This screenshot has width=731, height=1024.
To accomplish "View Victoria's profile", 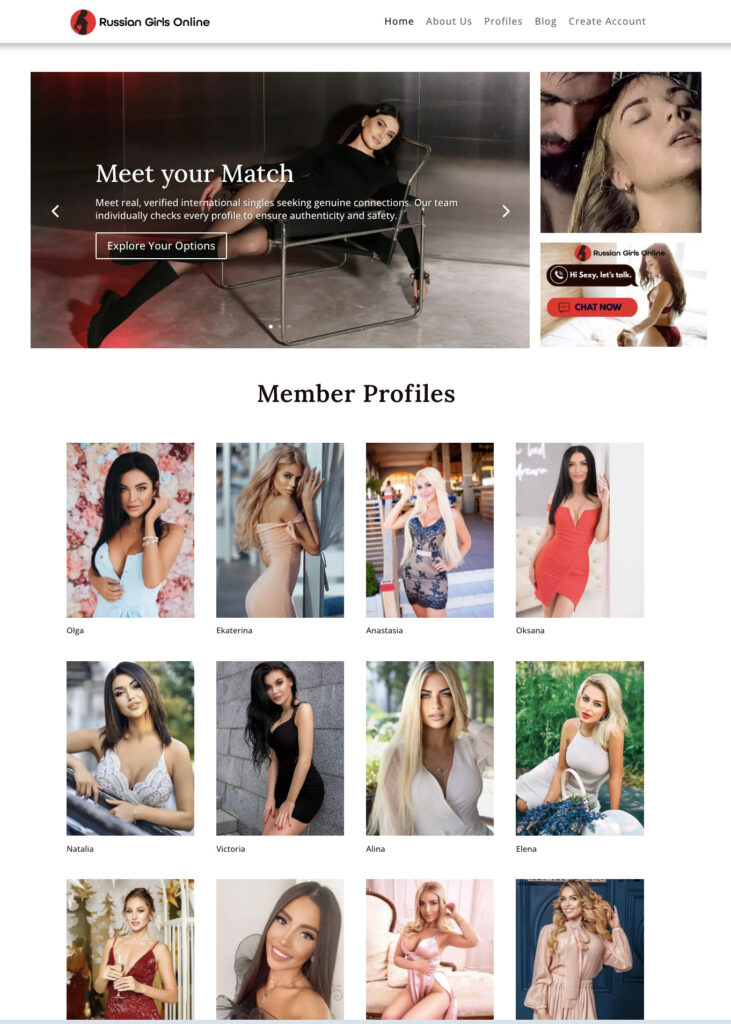I will click(x=280, y=748).
